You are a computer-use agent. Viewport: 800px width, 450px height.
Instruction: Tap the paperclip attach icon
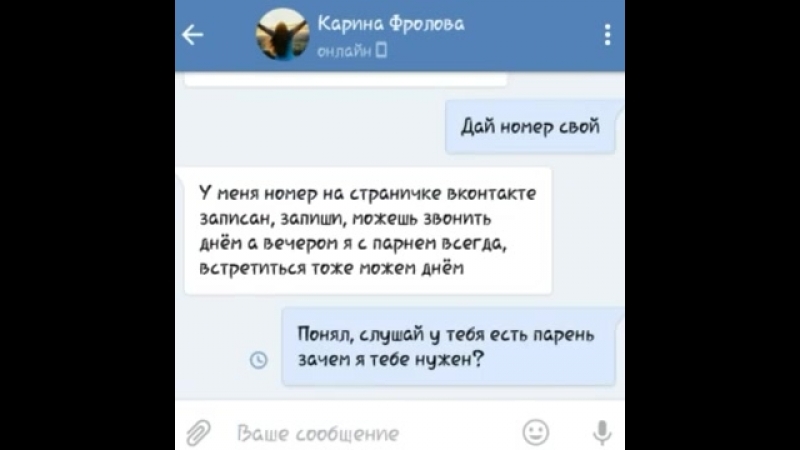click(199, 432)
